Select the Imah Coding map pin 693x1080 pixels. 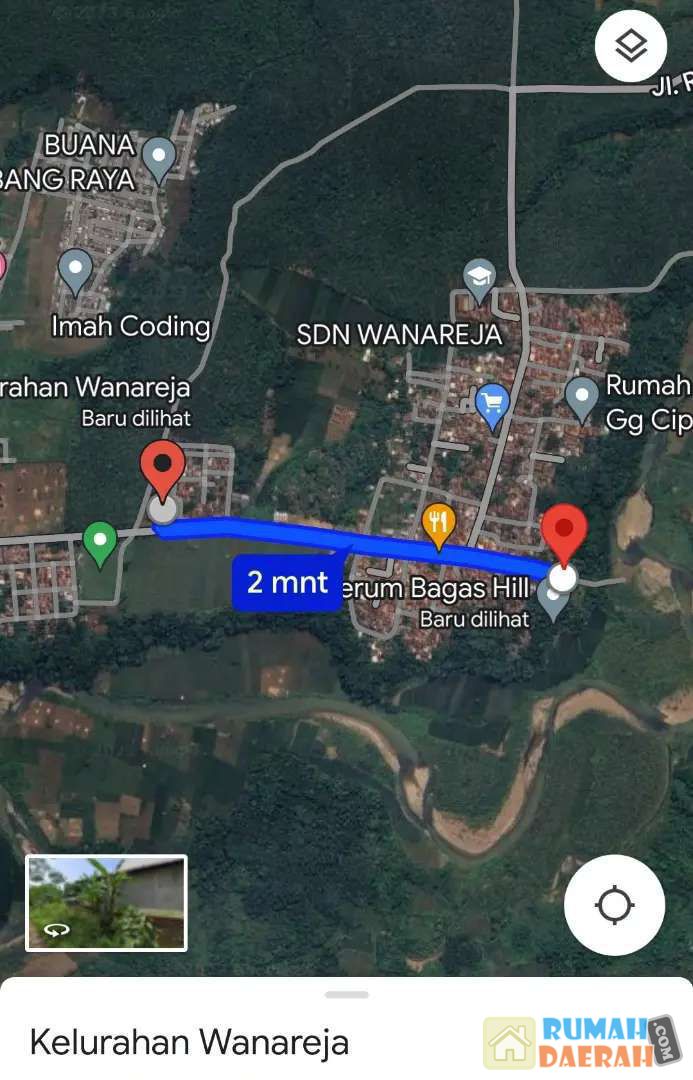(76, 269)
